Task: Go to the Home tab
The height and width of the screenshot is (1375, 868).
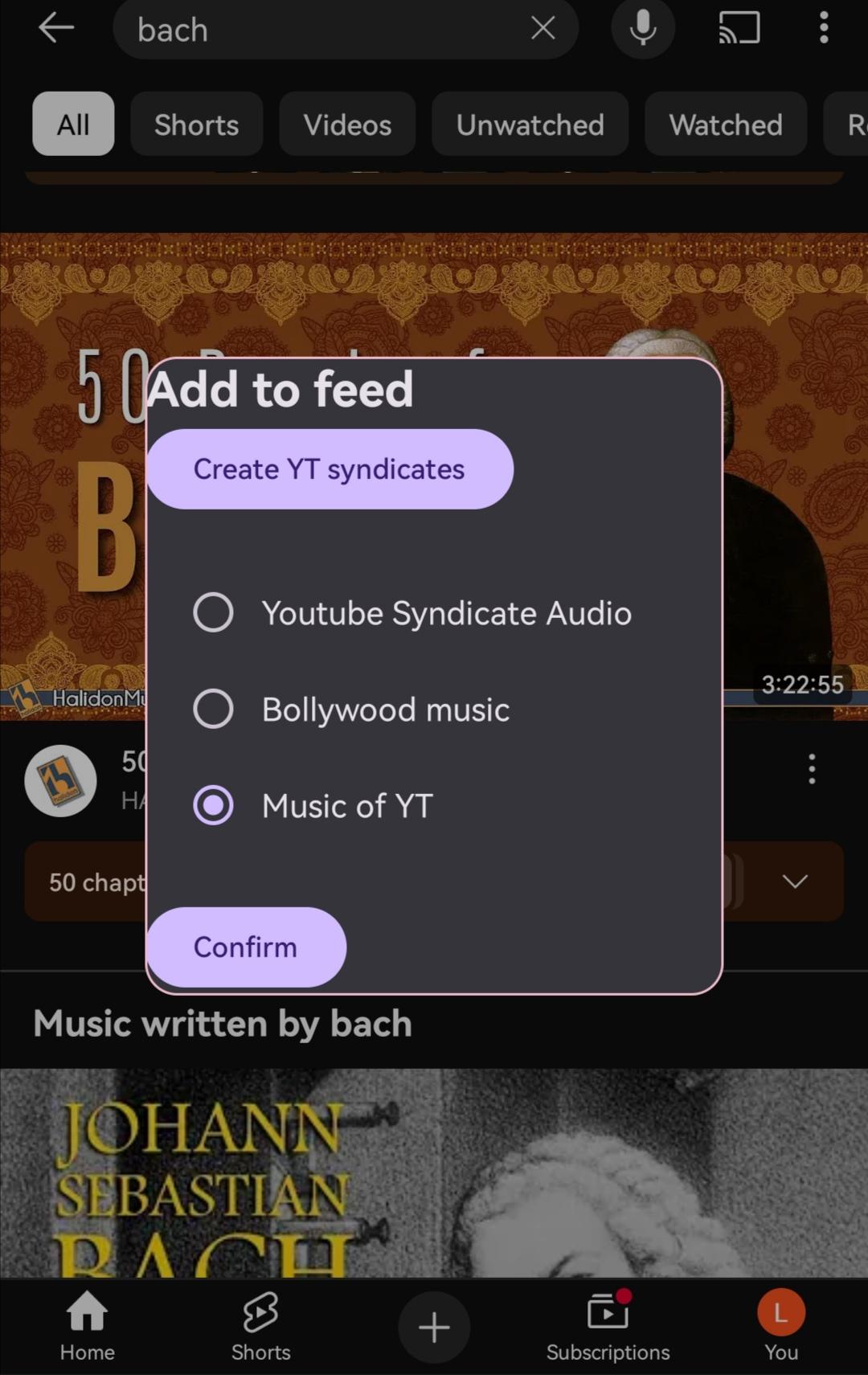Action: point(87,1326)
